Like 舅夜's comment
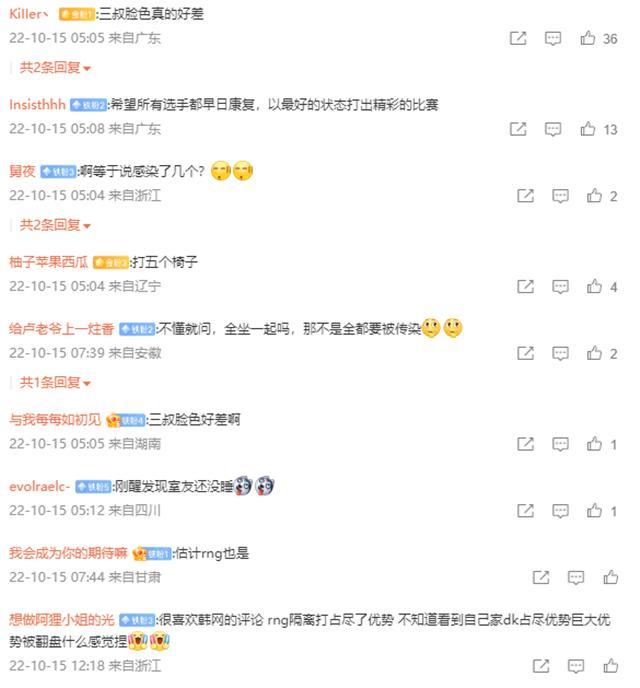This screenshot has height=688, width=640. coord(595,196)
